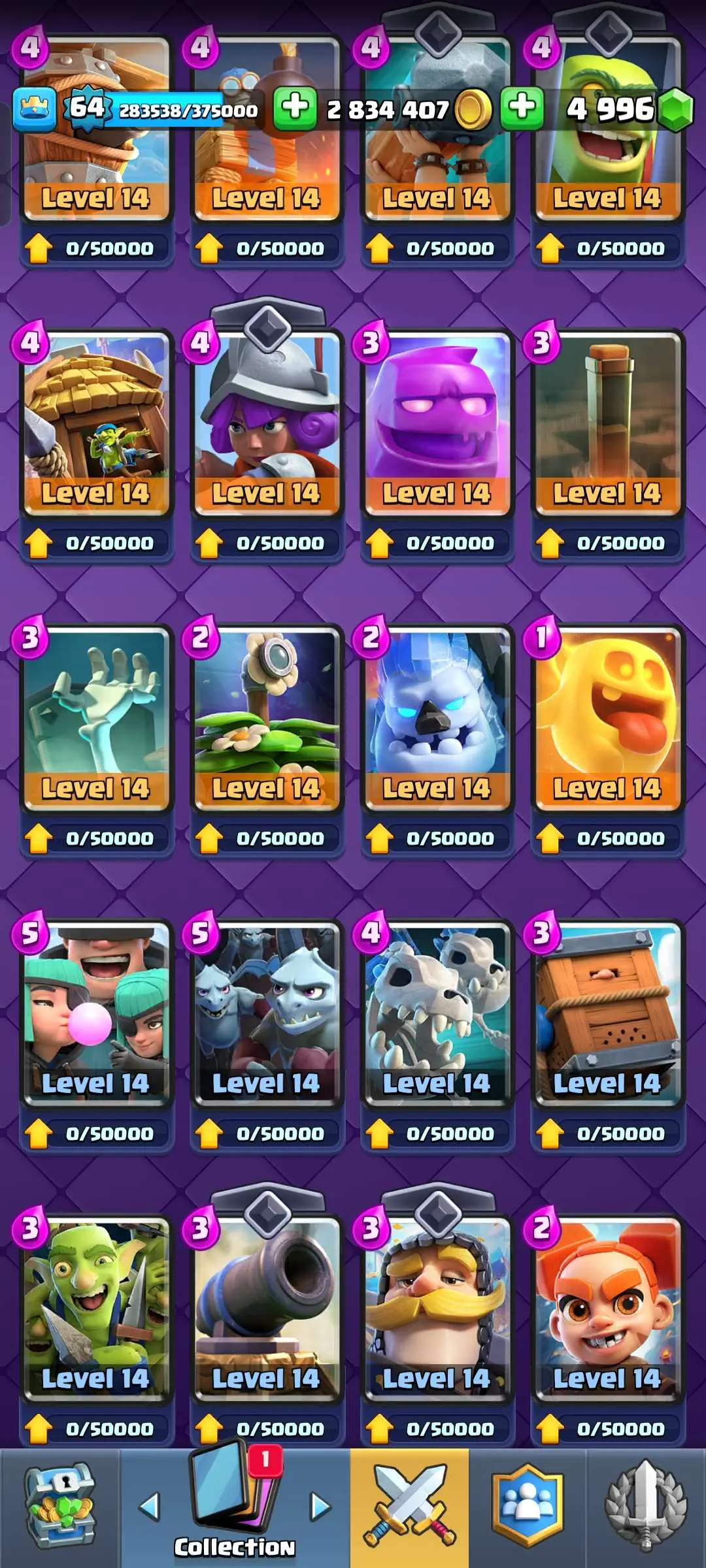Open the Events sword trophy tab
The width and height of the screenshot is (706, 1568).
646,1507
